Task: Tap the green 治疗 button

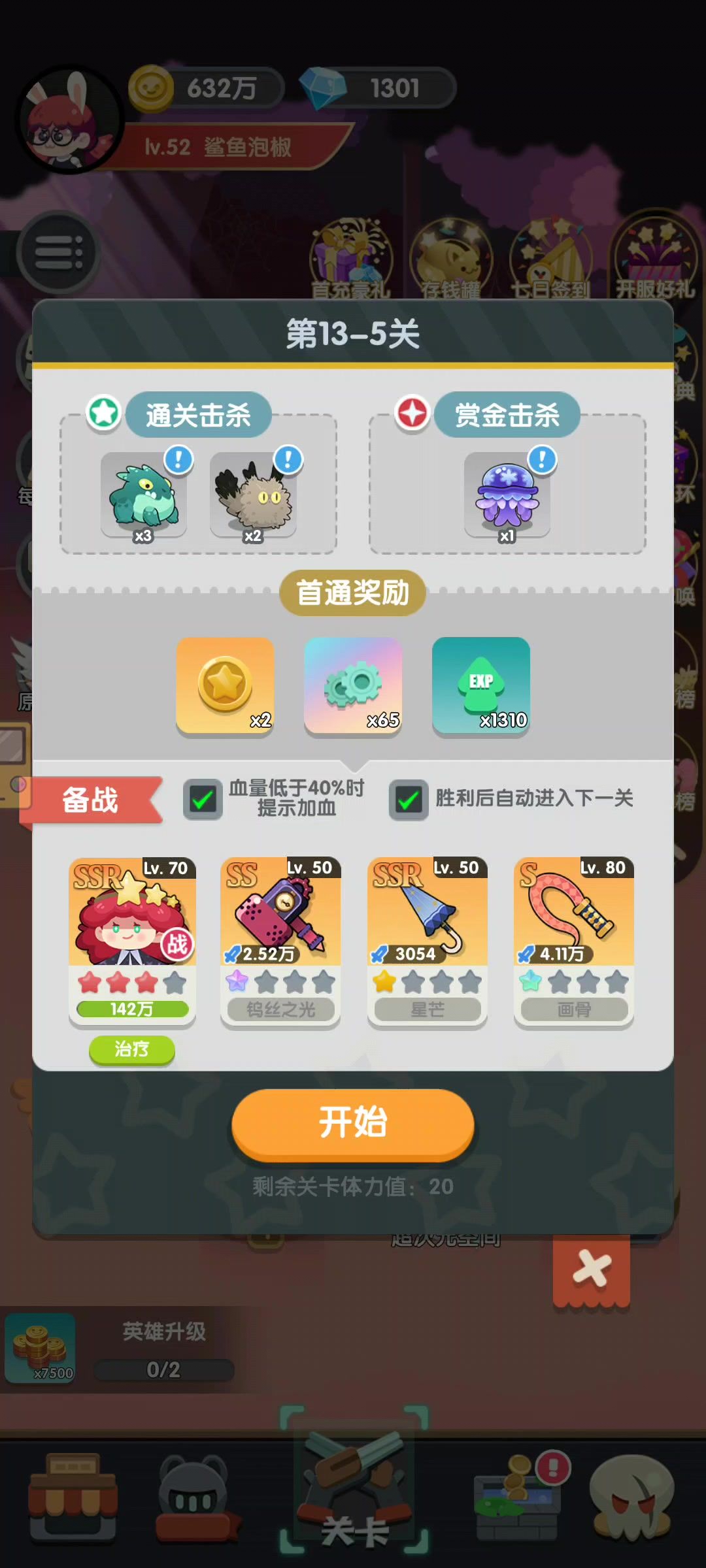Action: (132, 1049)
